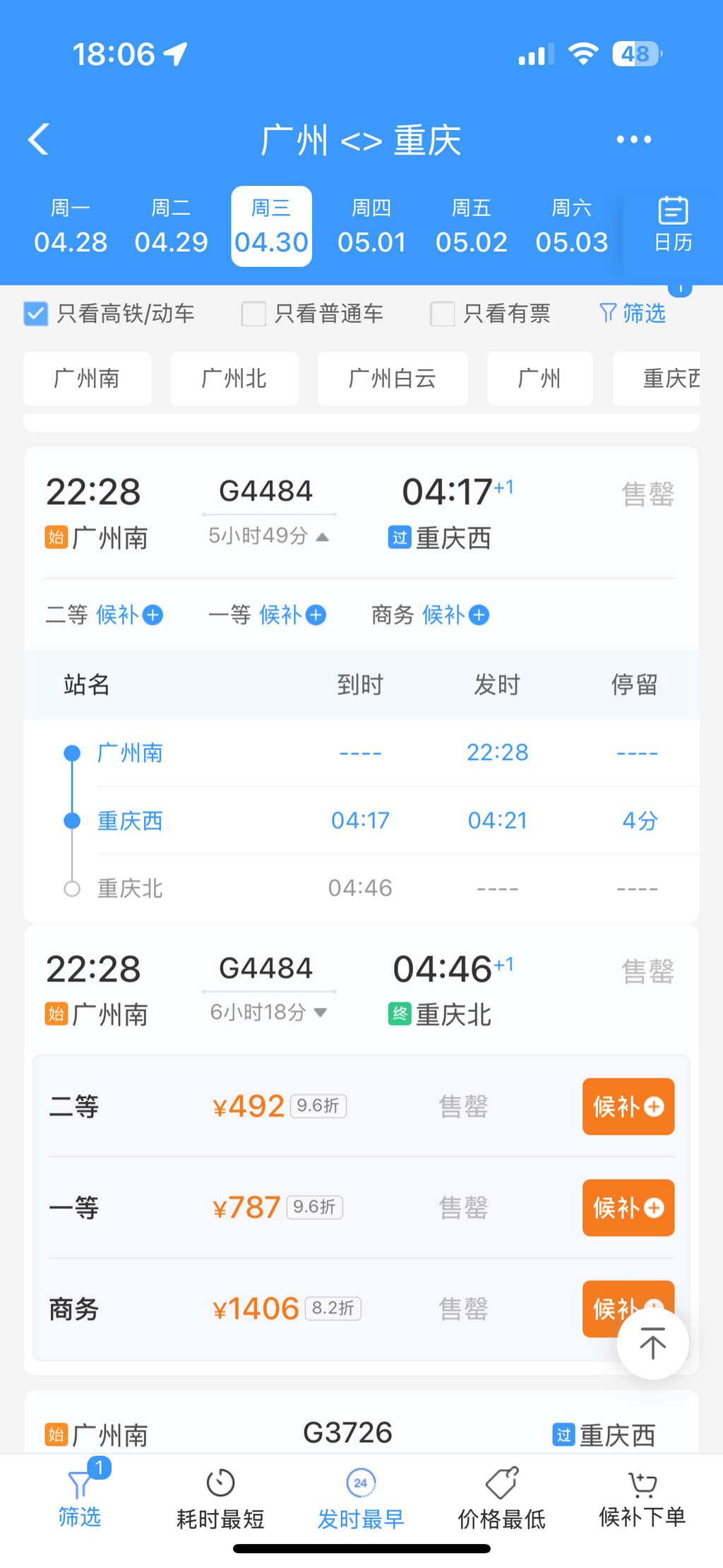Collapse the 5小时49分 stop list
This screenshot has height=1568, width=723.
pyautogui.click(x=268, y=536)
